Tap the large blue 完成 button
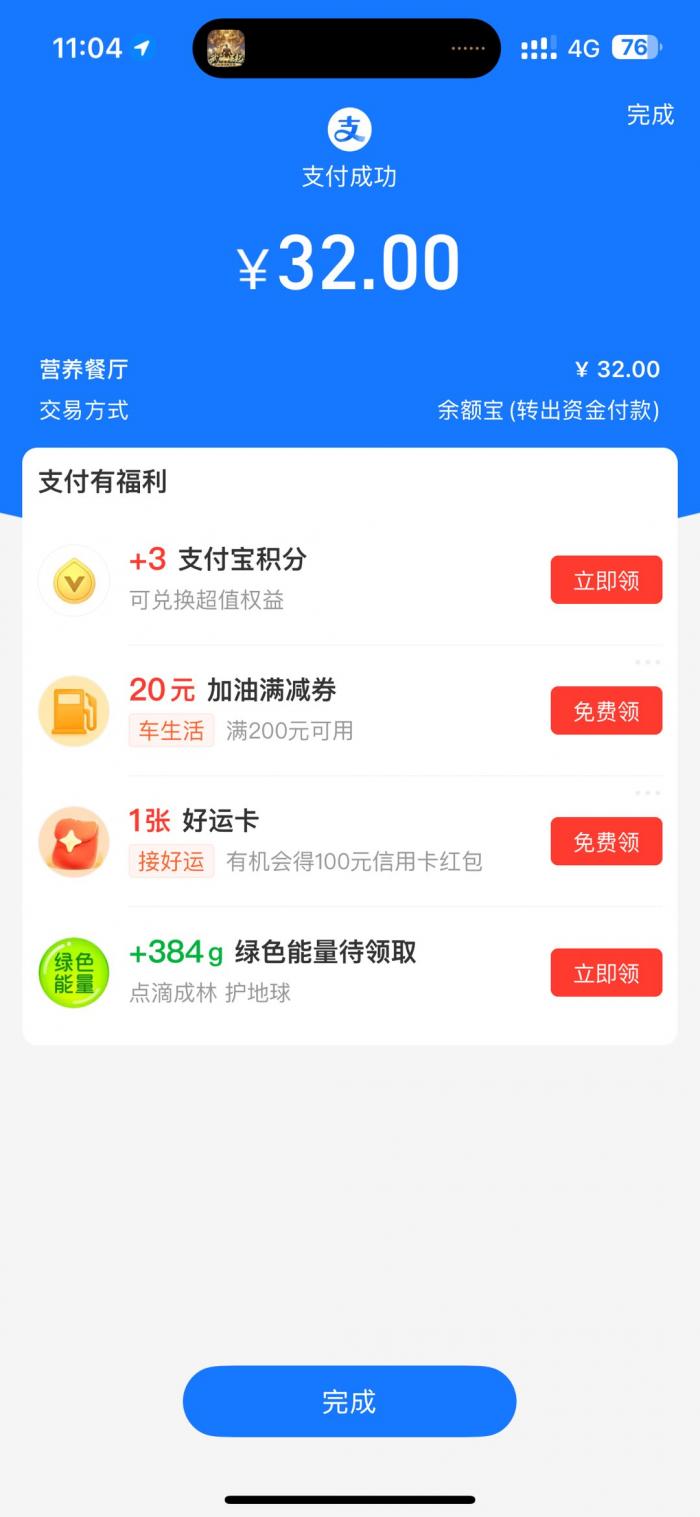Screen dimensions: 700x1517 tap(349, 1401)
